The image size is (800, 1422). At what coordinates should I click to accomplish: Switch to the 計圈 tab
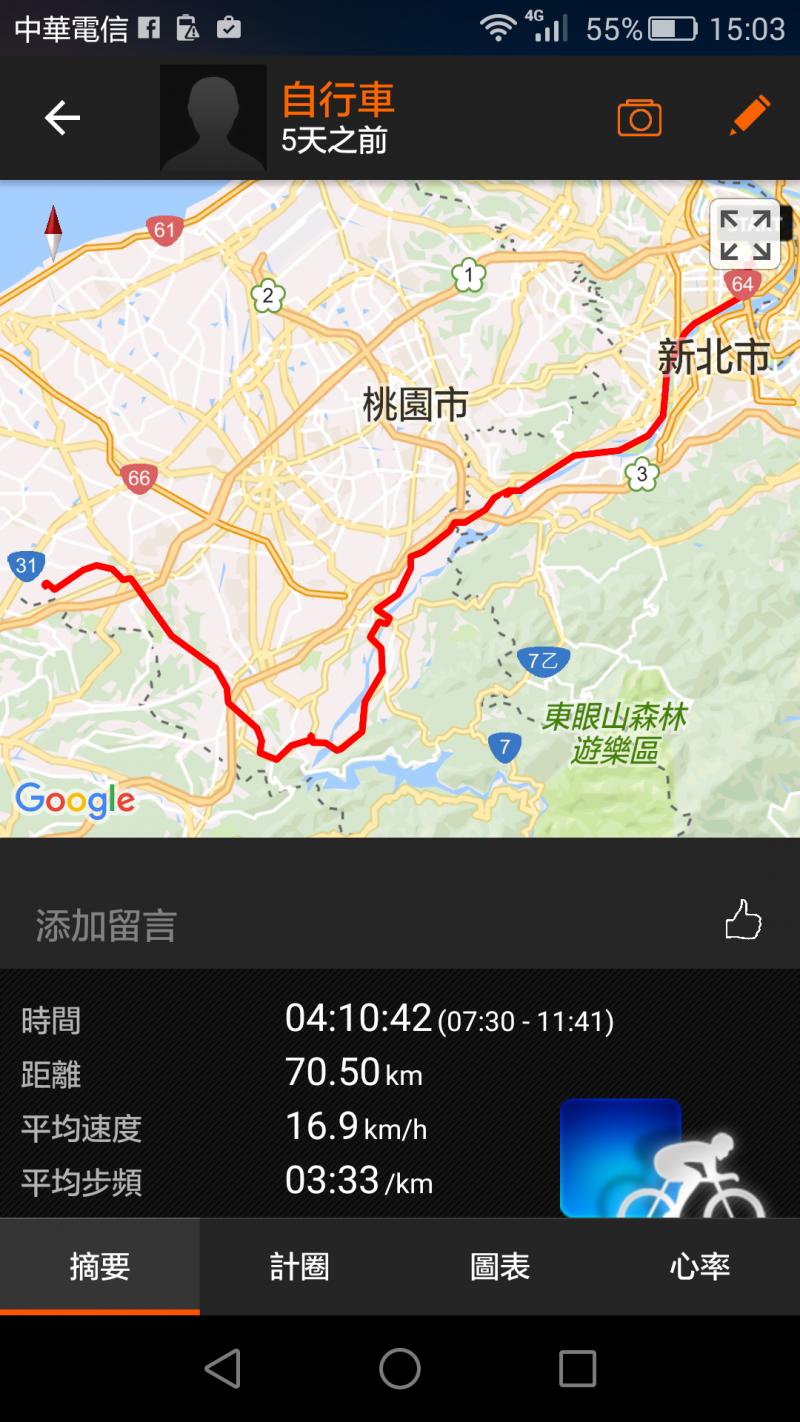tap(300, 1266)
